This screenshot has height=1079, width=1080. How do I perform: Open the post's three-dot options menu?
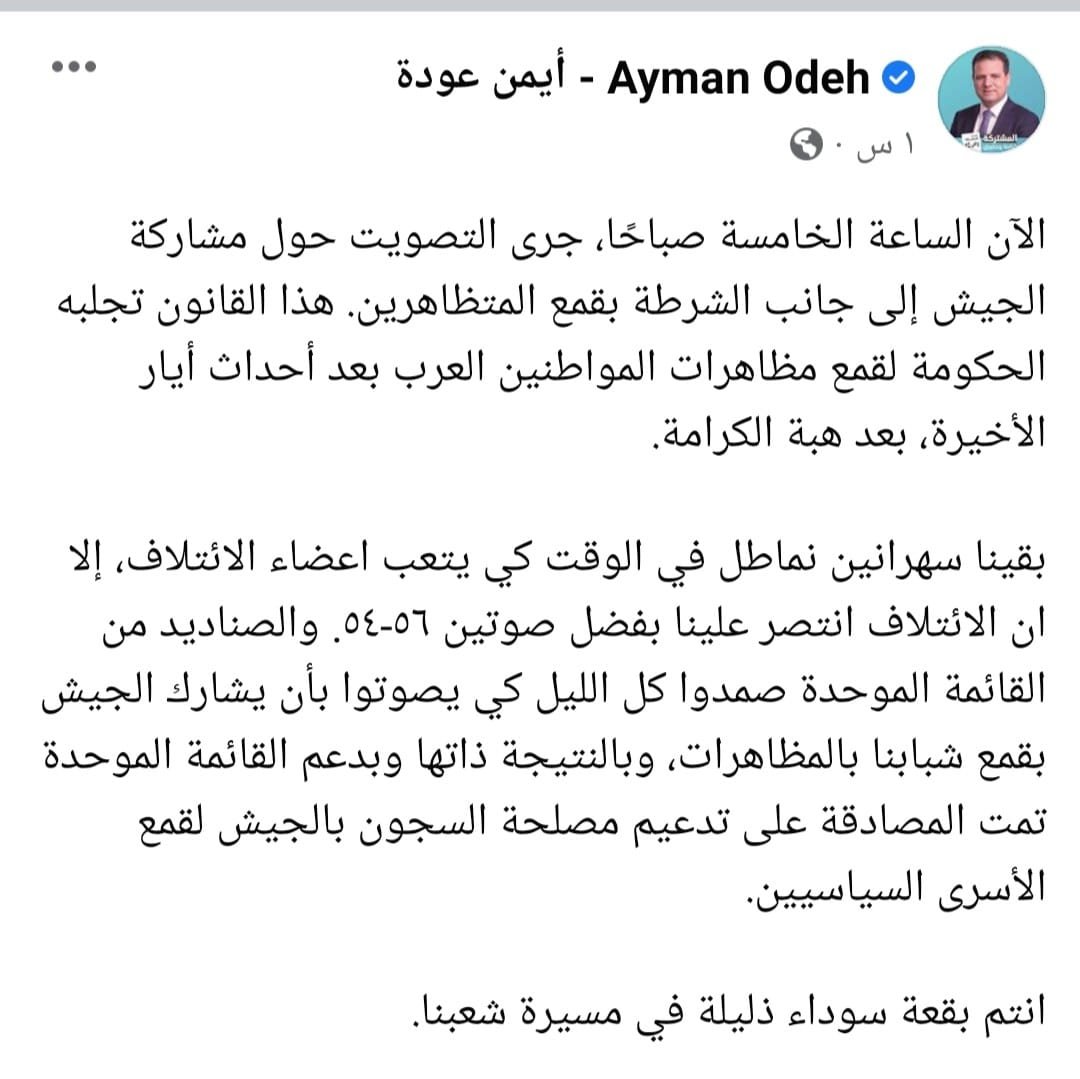pos(74,67)
